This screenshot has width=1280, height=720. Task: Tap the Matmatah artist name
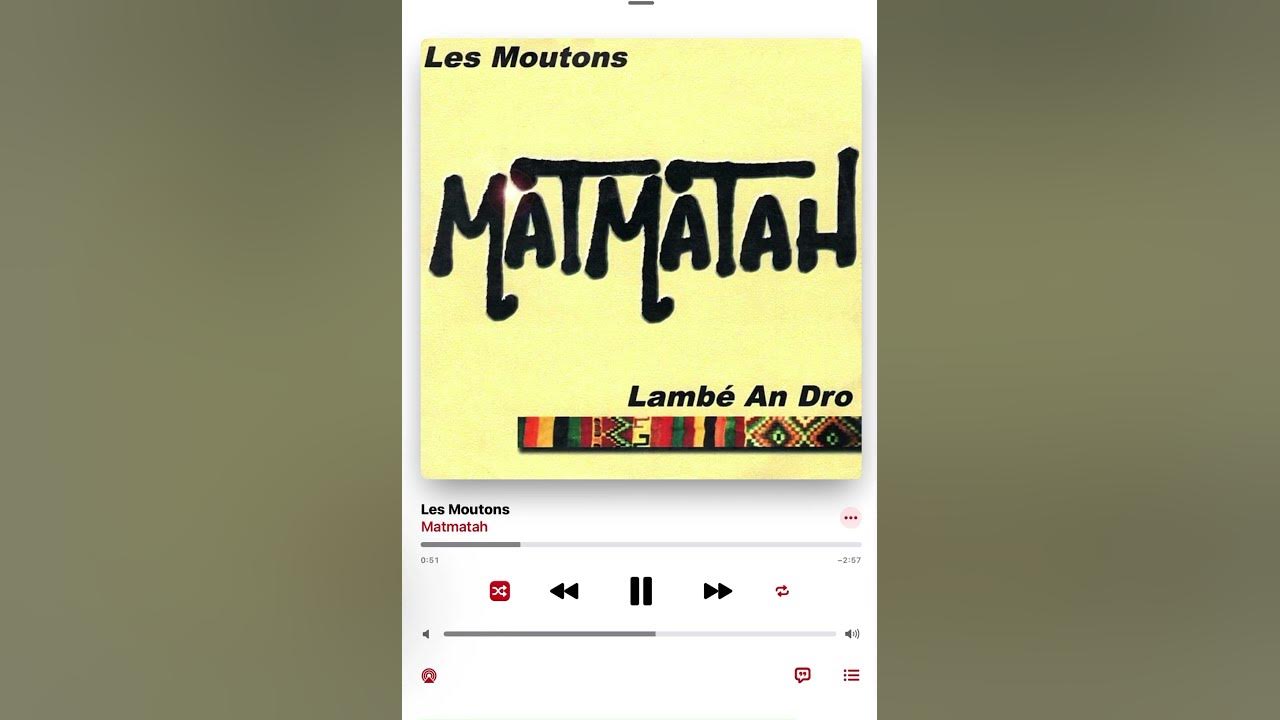454,527
